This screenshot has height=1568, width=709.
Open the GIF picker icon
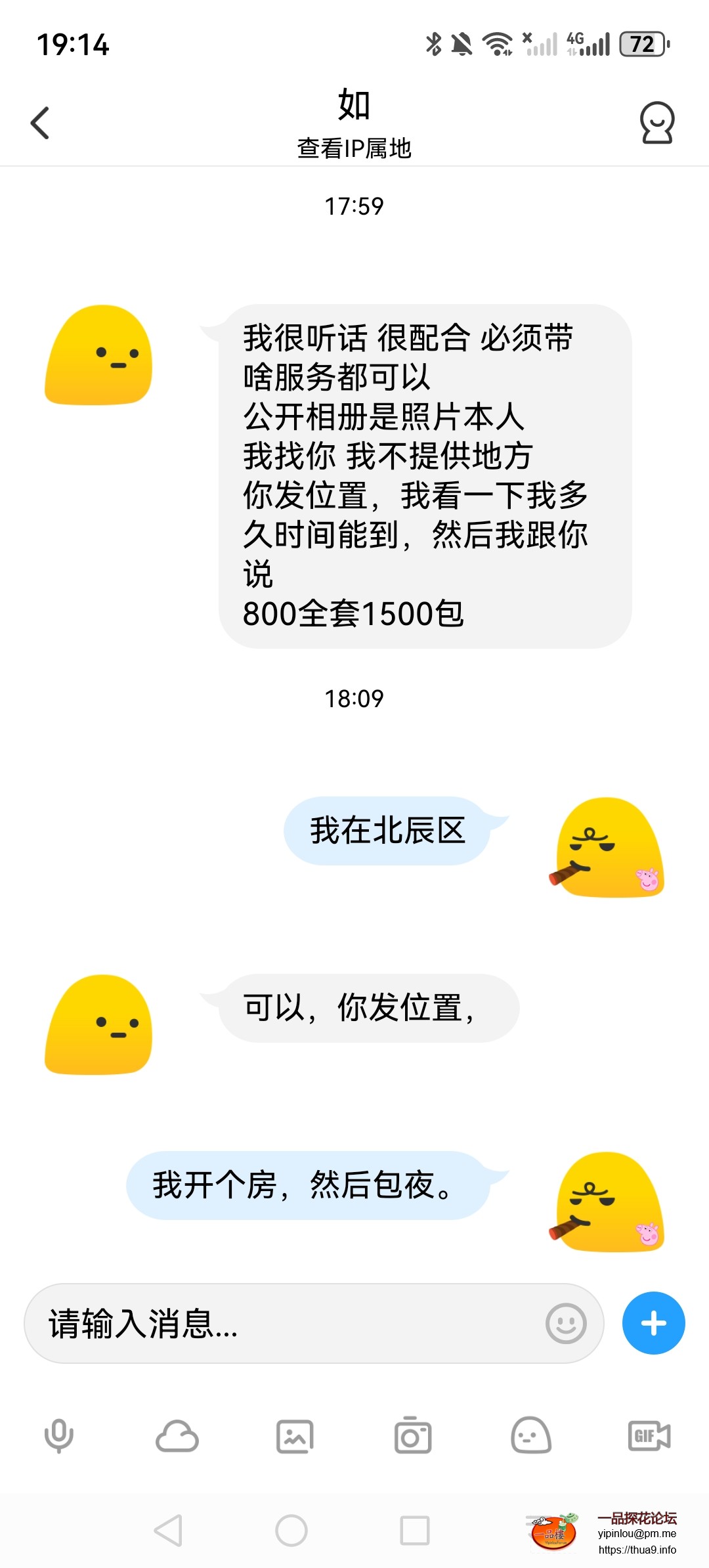(x=649, y=1436)
